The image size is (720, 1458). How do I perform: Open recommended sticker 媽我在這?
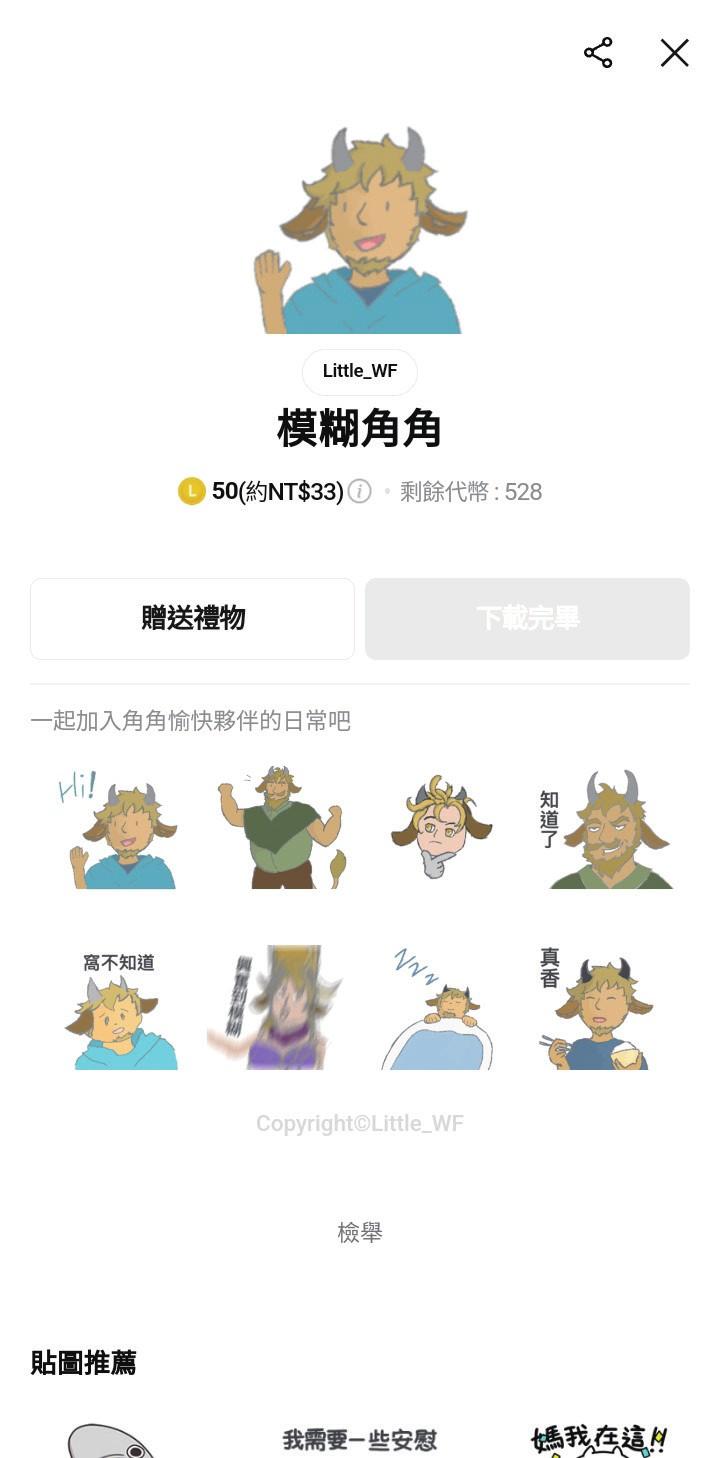pos(598,1439)
